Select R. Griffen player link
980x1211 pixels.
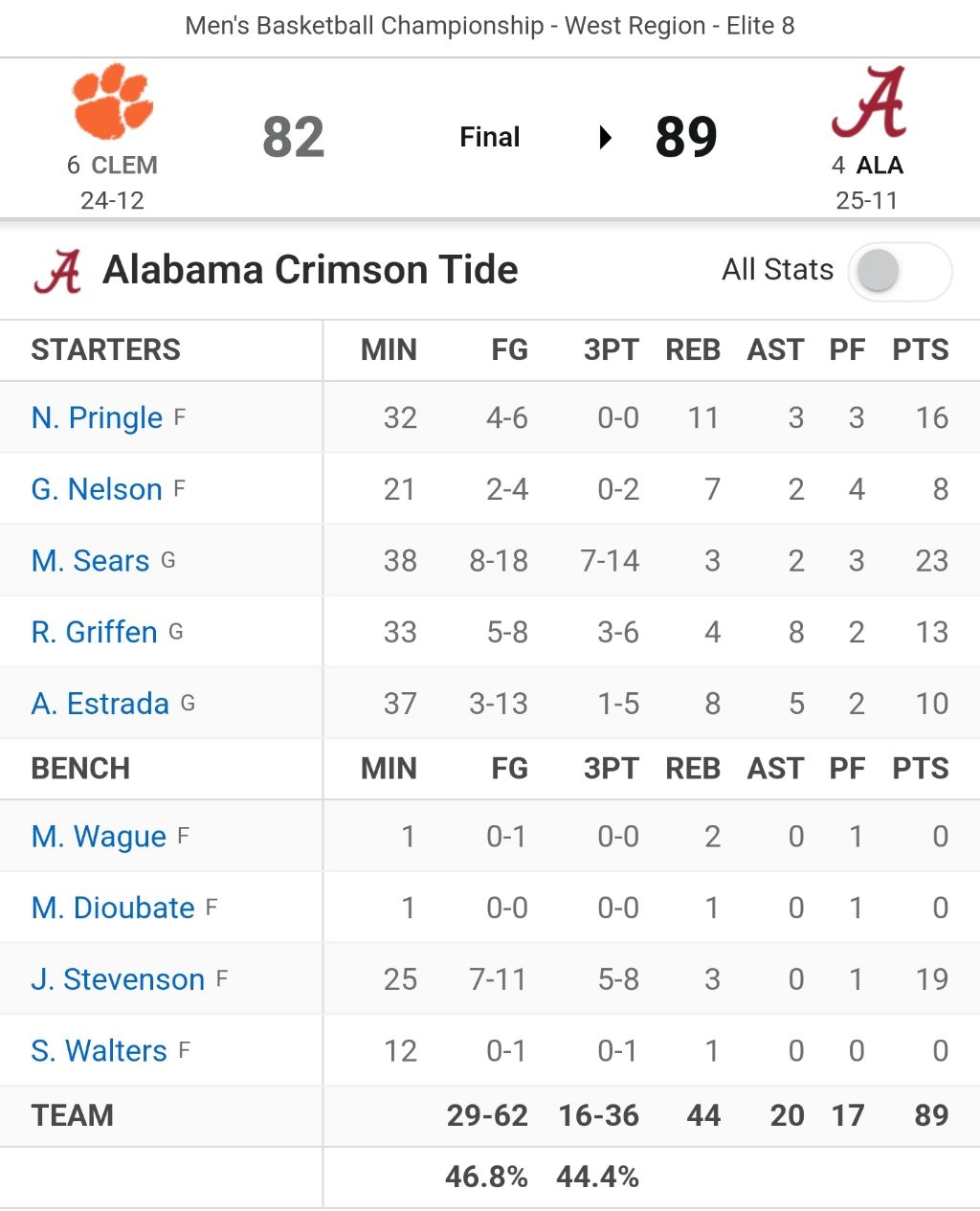(x=94, y=632)
